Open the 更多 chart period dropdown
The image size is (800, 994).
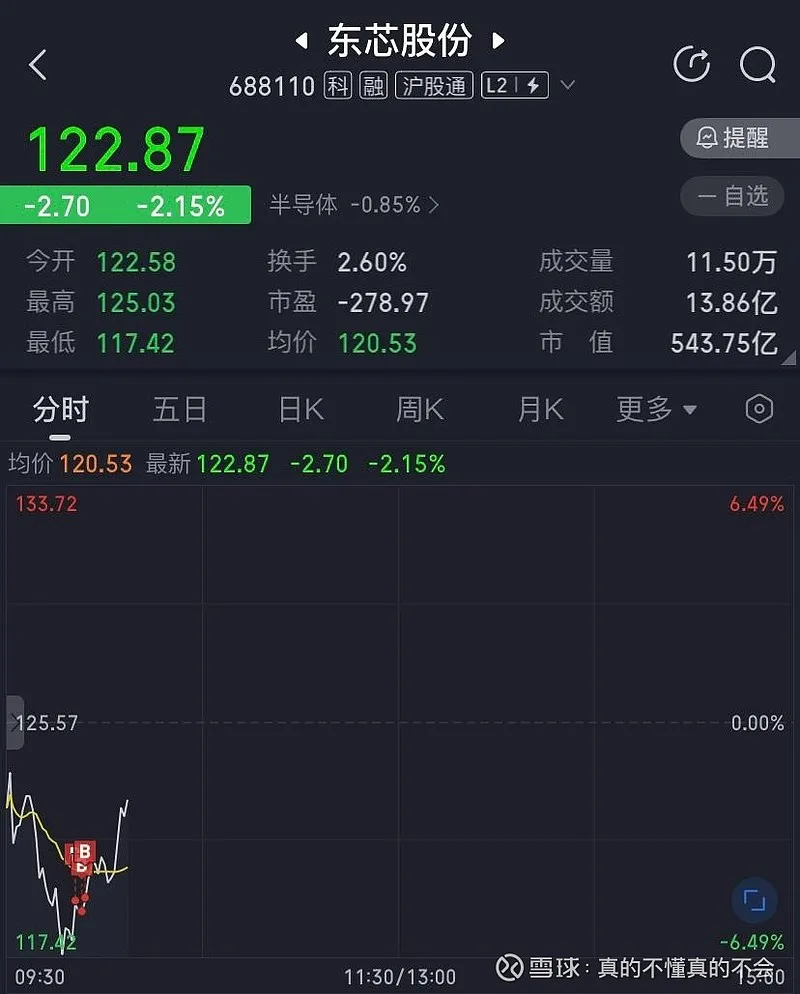coord(656,409)
